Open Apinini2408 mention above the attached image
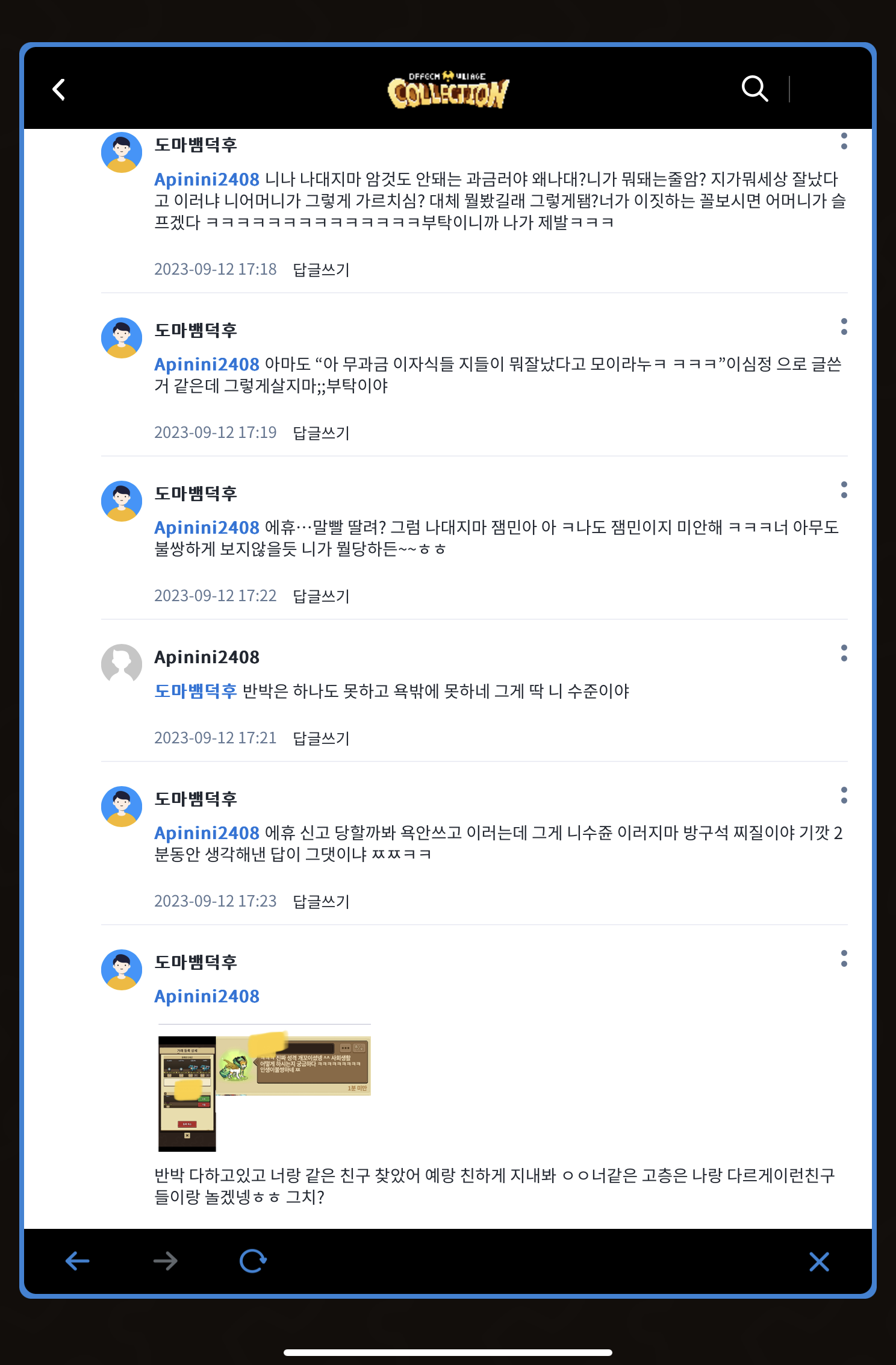896x1365 pixels. pos(207,996)
